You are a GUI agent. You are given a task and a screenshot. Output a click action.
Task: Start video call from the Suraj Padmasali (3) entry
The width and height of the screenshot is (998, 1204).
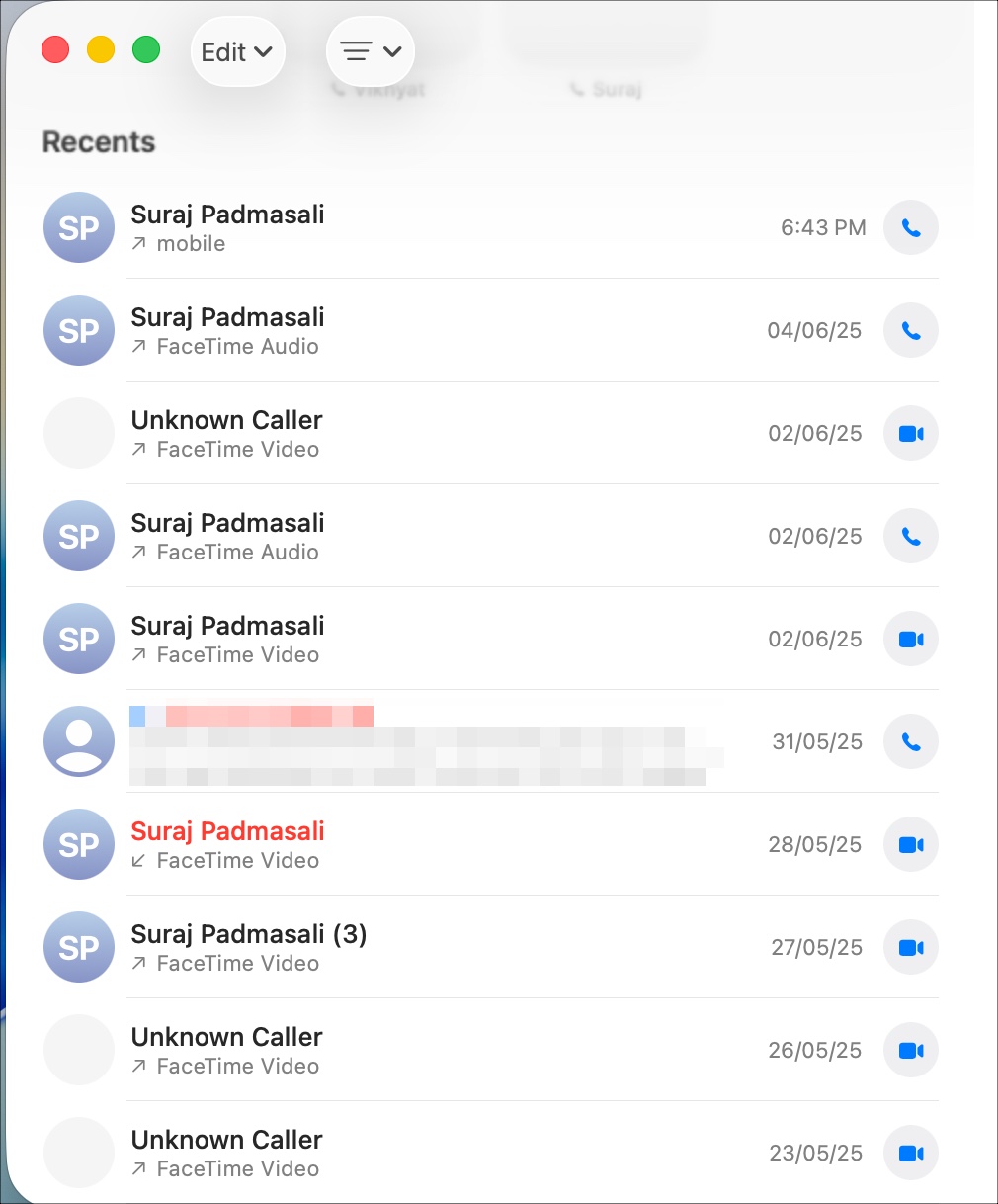910,947
